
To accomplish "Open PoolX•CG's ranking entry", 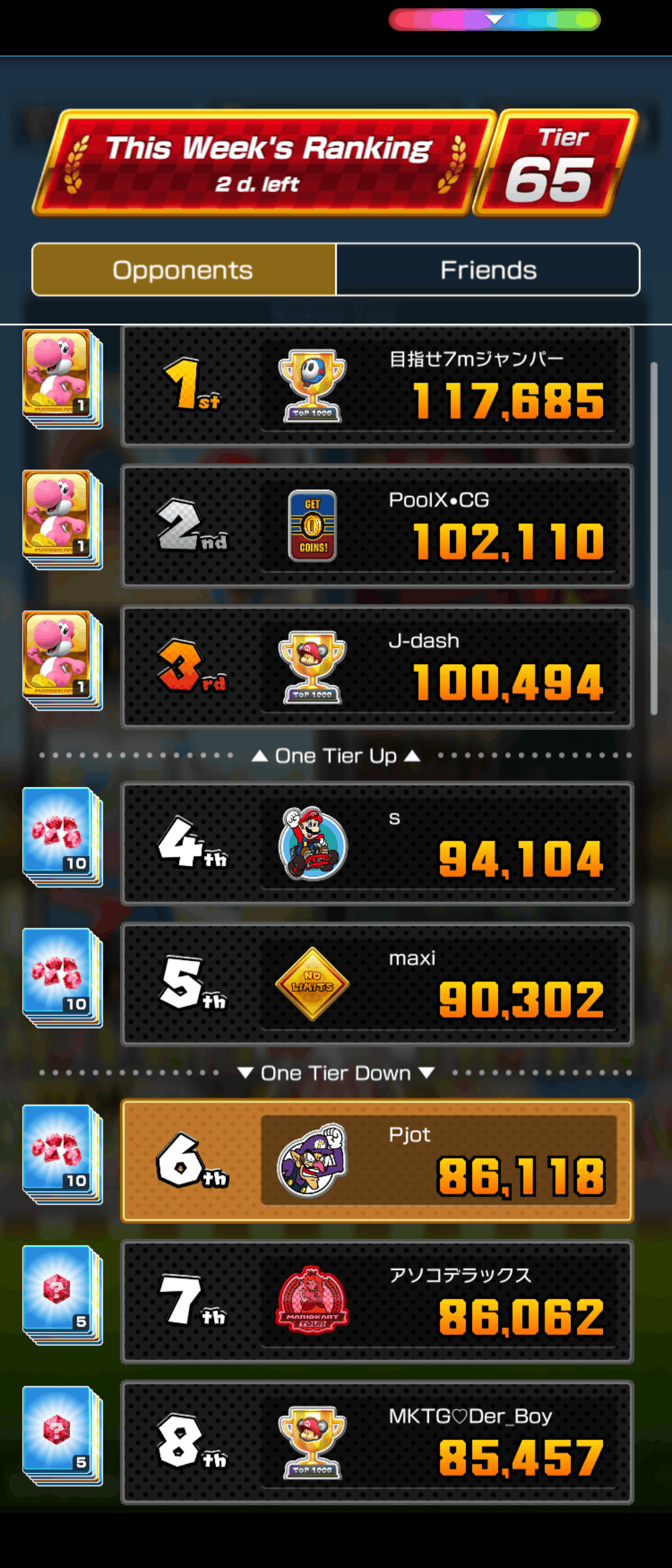I will tap(377, 526).
